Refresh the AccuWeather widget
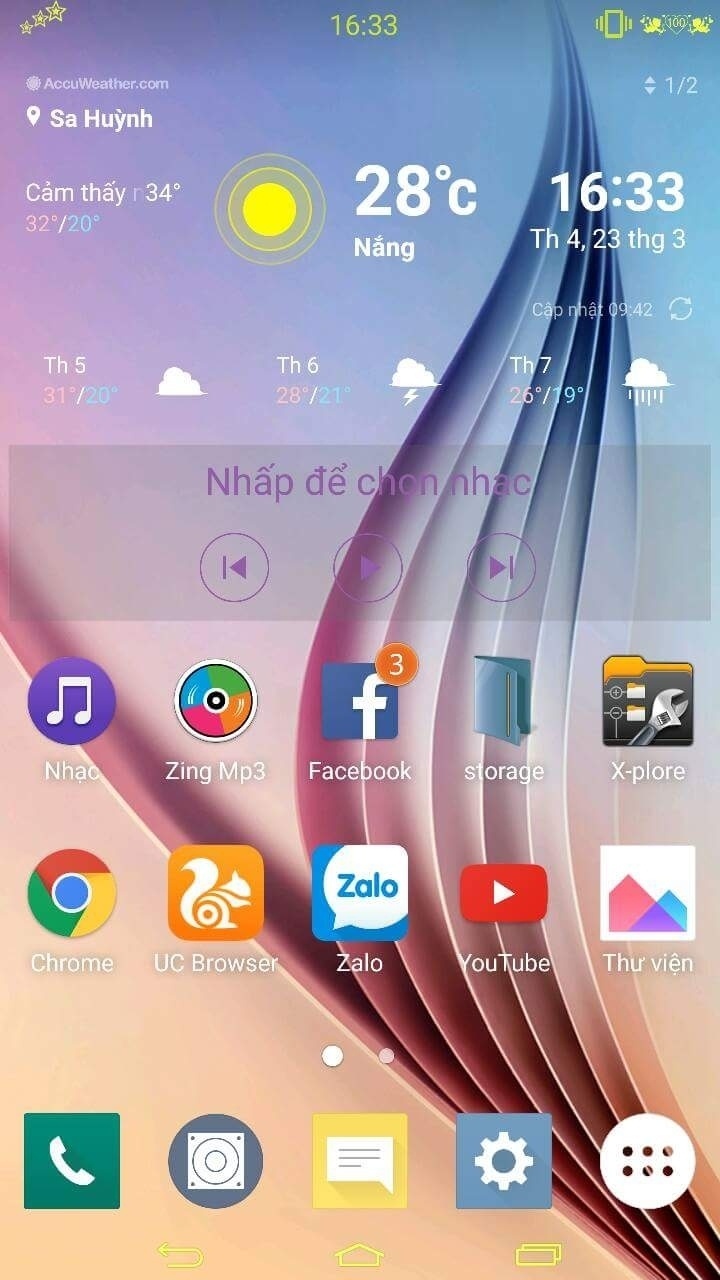Screen dimensions: 720x1280 [x=681, y=309]
